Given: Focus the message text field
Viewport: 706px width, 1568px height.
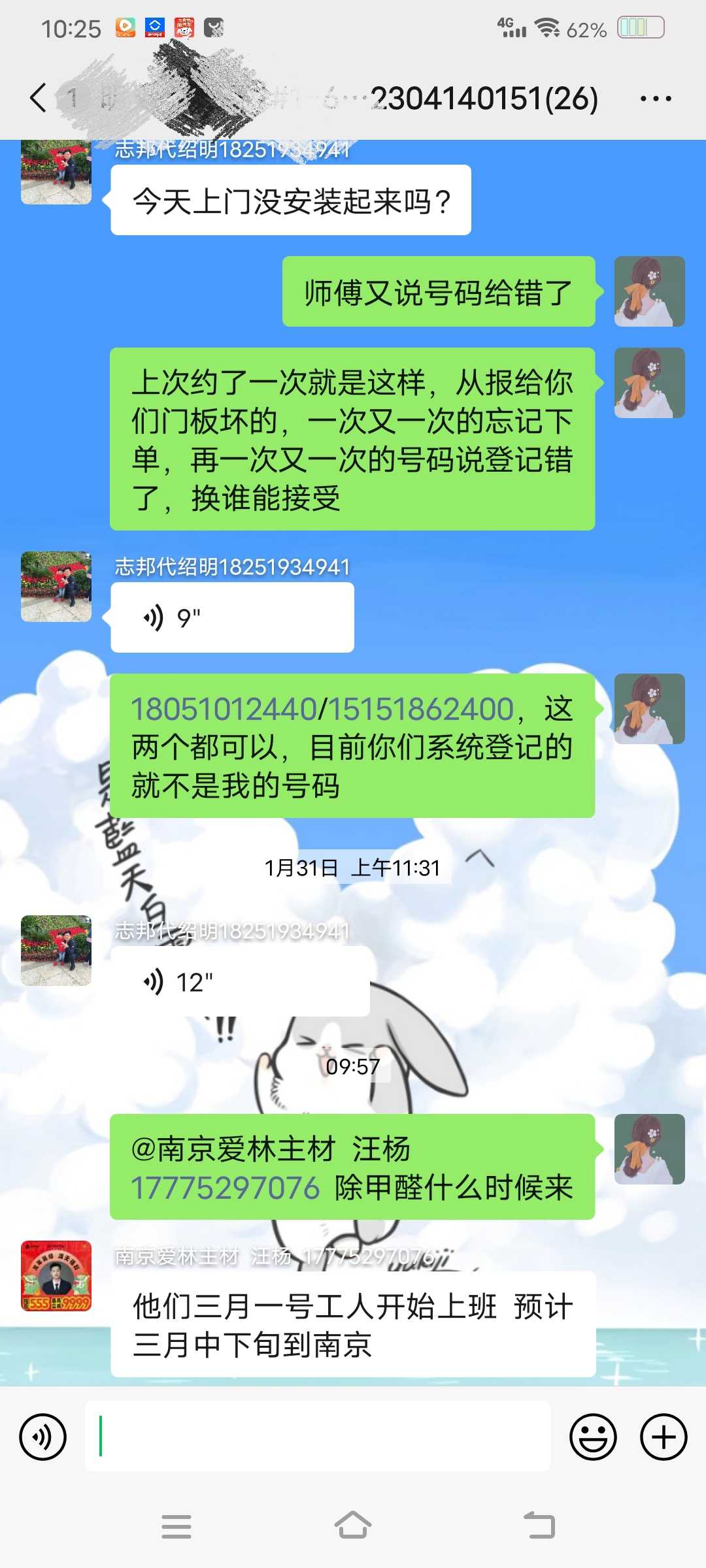Looking at the screenshot, I should point(318,1437).
